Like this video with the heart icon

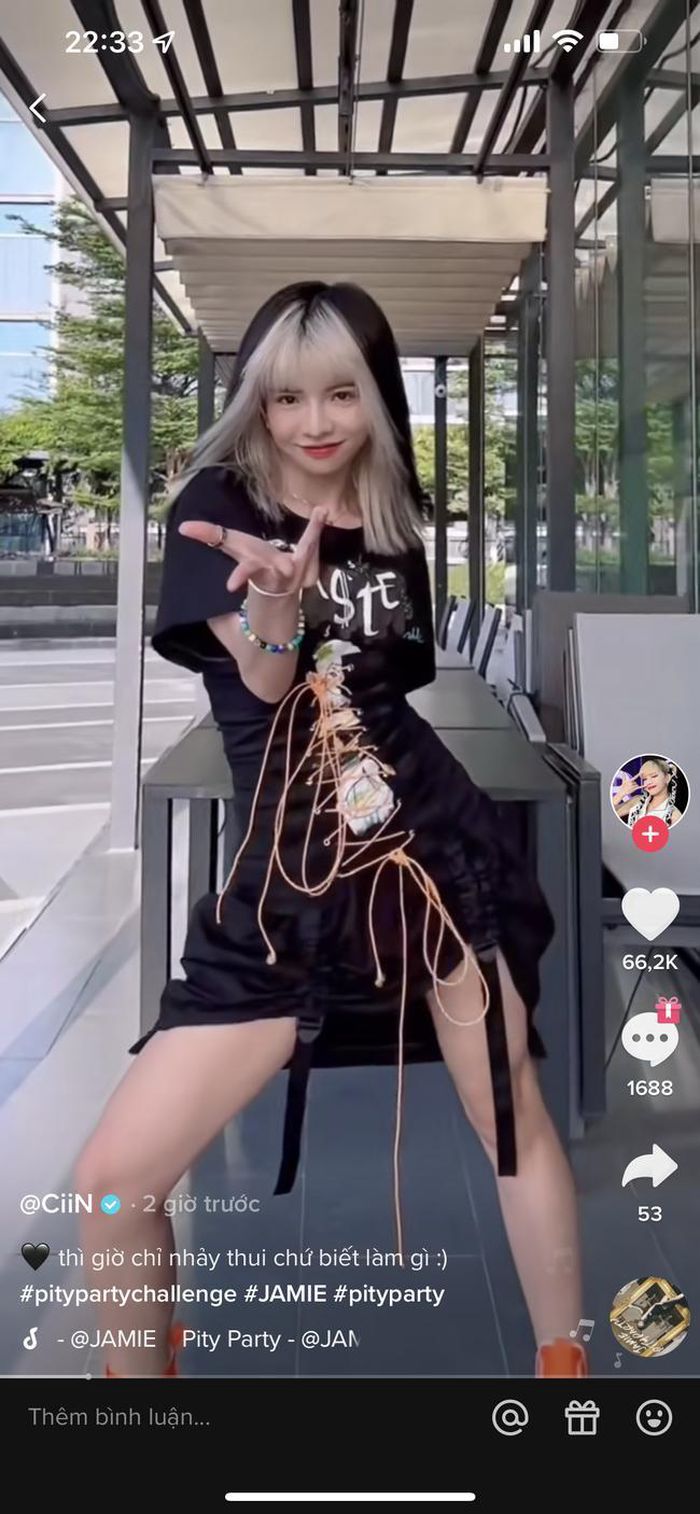point(650,913)
